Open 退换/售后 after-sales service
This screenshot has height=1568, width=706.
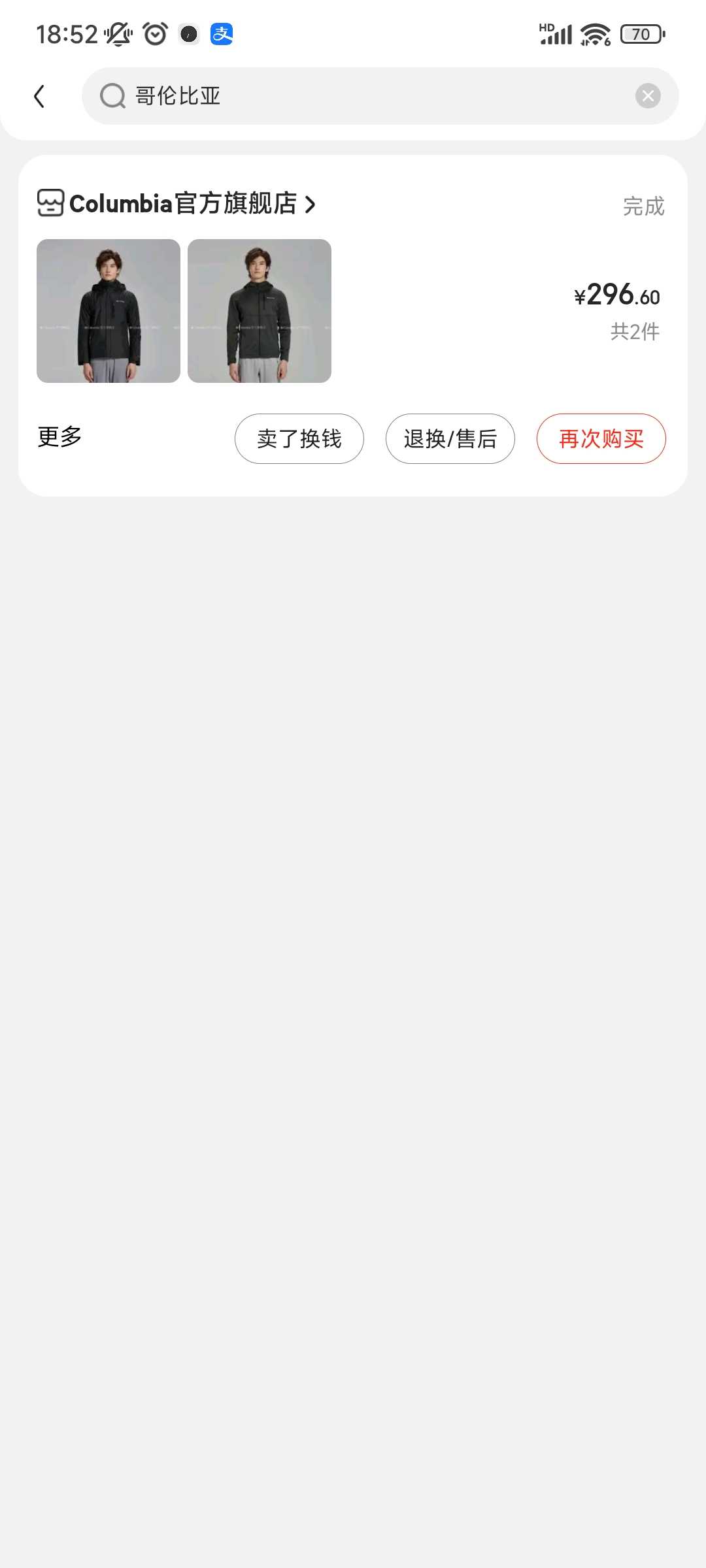pos(450,438)
